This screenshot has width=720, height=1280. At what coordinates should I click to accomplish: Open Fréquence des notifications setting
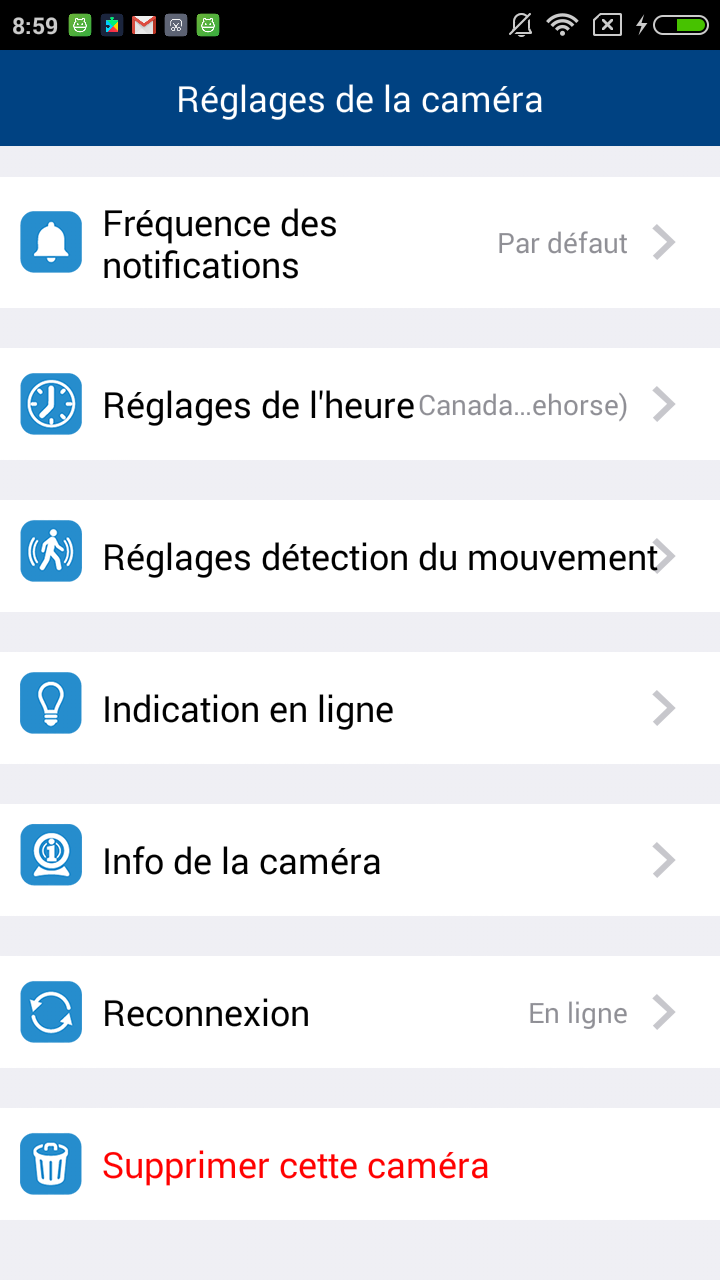point(360,243)
